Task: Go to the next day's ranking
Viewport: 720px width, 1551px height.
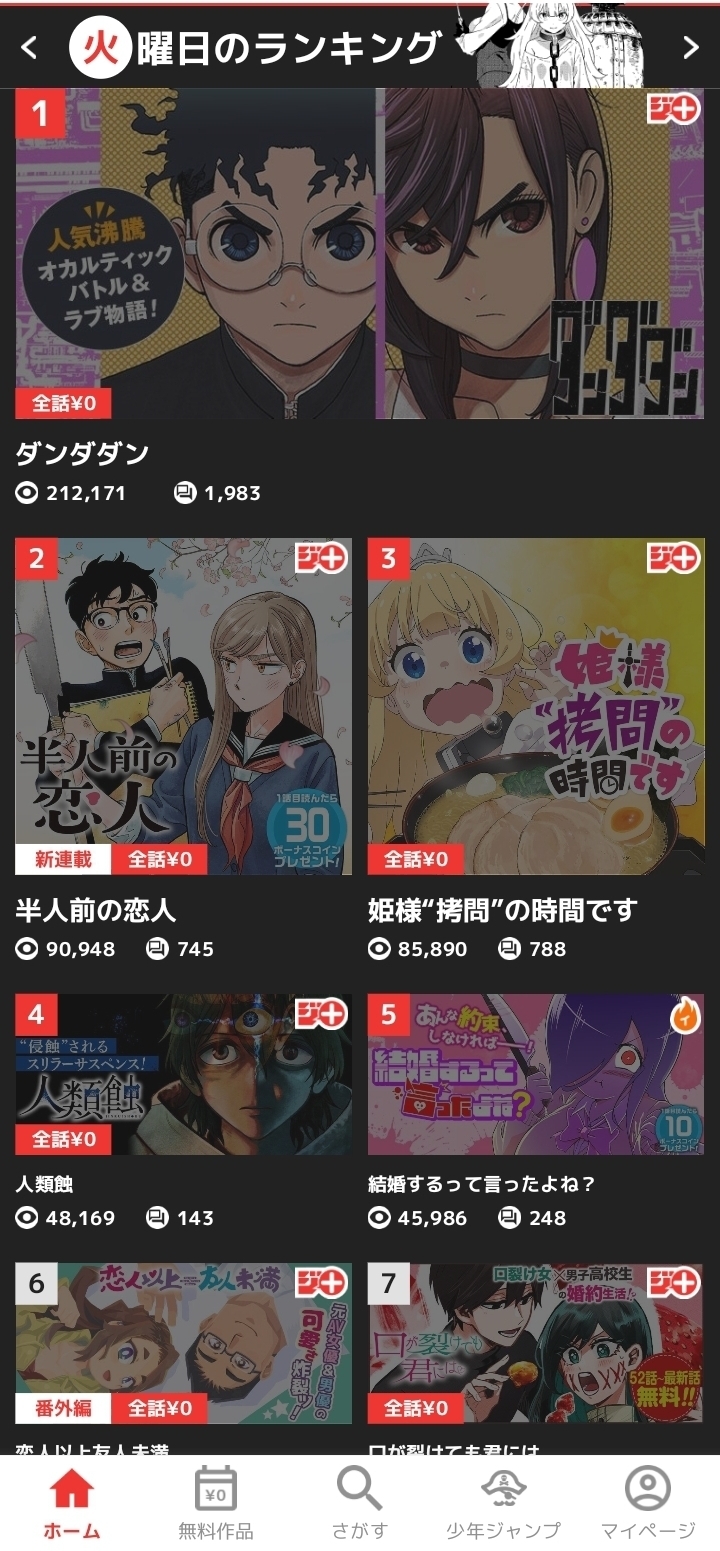Action: (690, 47)
